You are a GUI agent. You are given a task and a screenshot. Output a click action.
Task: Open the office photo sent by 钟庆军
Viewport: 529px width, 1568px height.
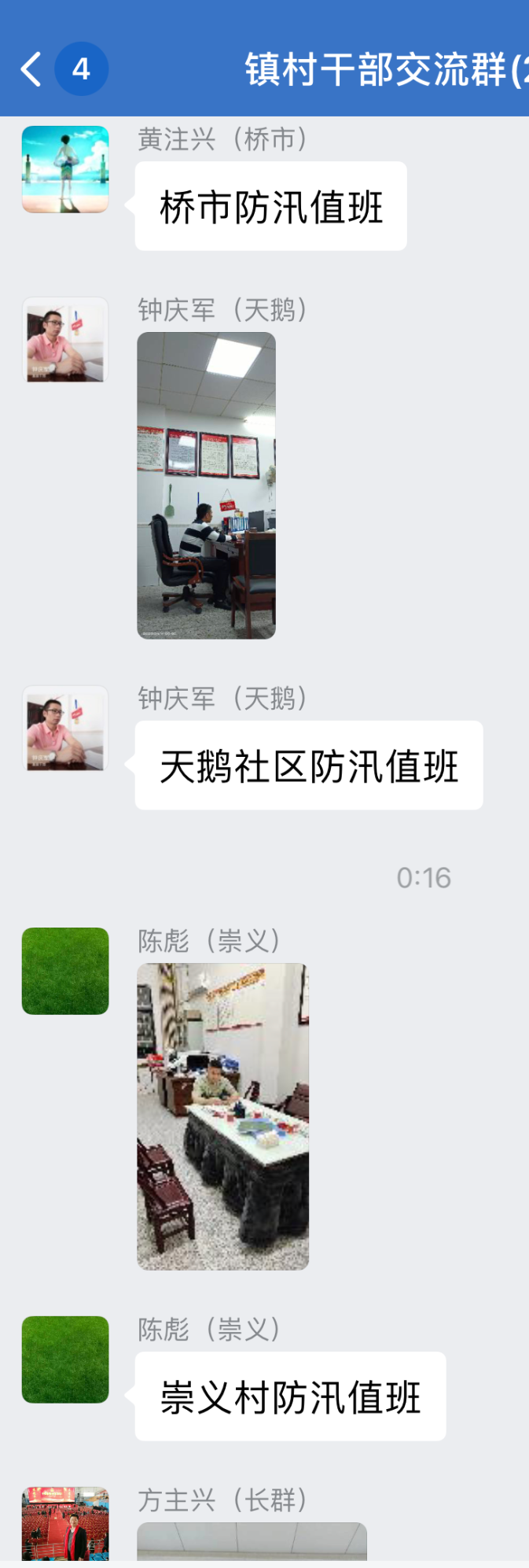tap(206, 485)
